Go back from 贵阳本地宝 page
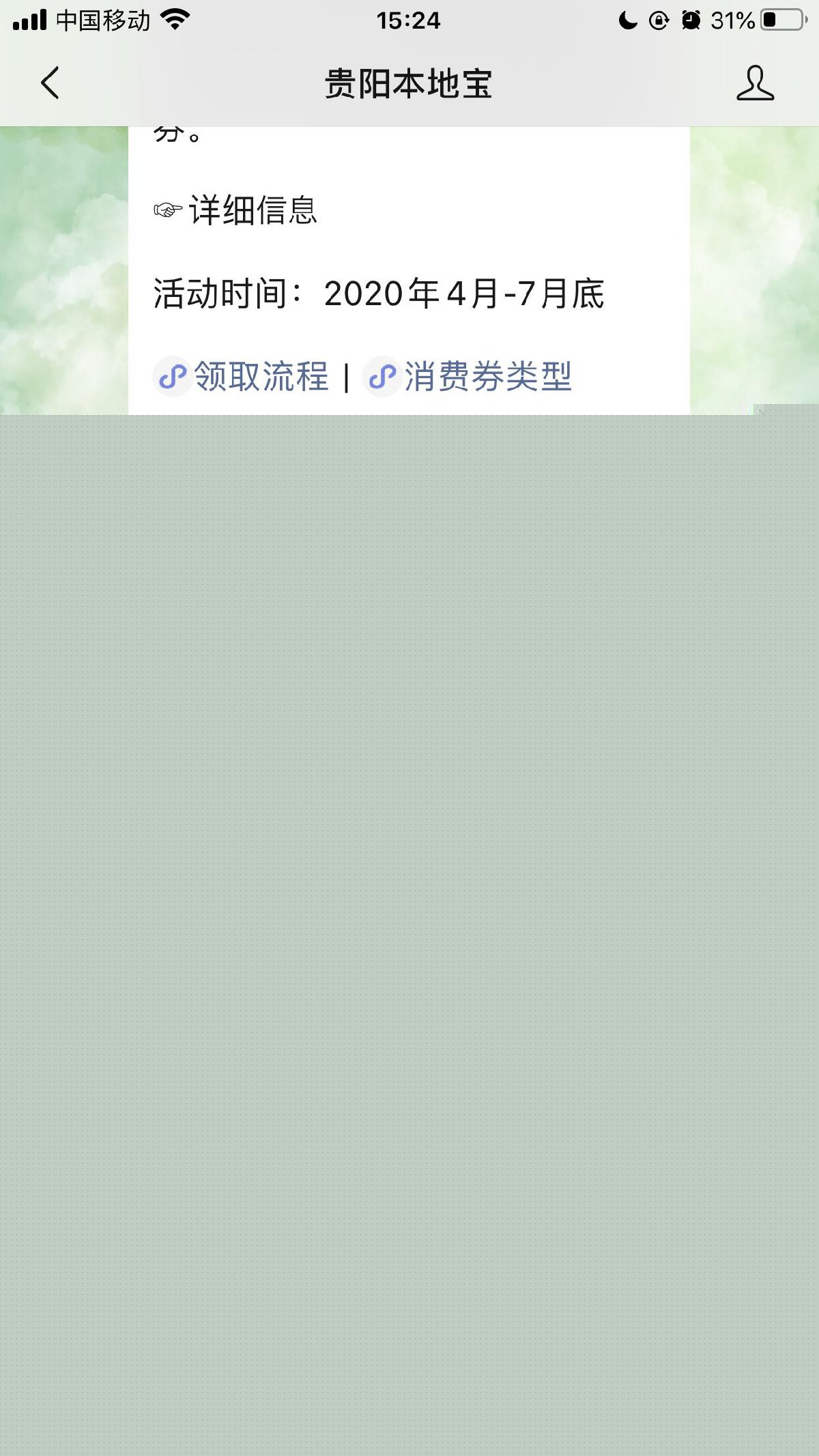This screenshot has width=819, height=1456. [50, 83]
